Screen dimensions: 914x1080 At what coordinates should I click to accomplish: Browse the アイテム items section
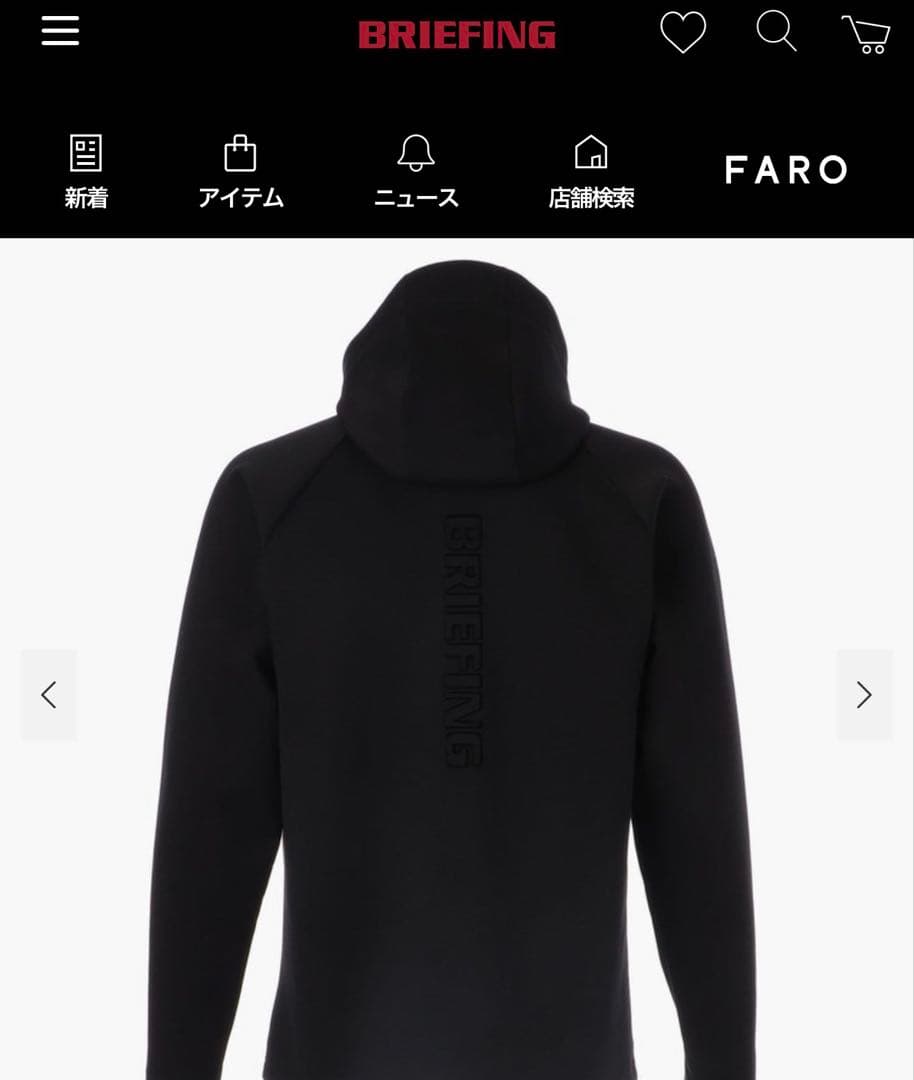tap(240, 172)
